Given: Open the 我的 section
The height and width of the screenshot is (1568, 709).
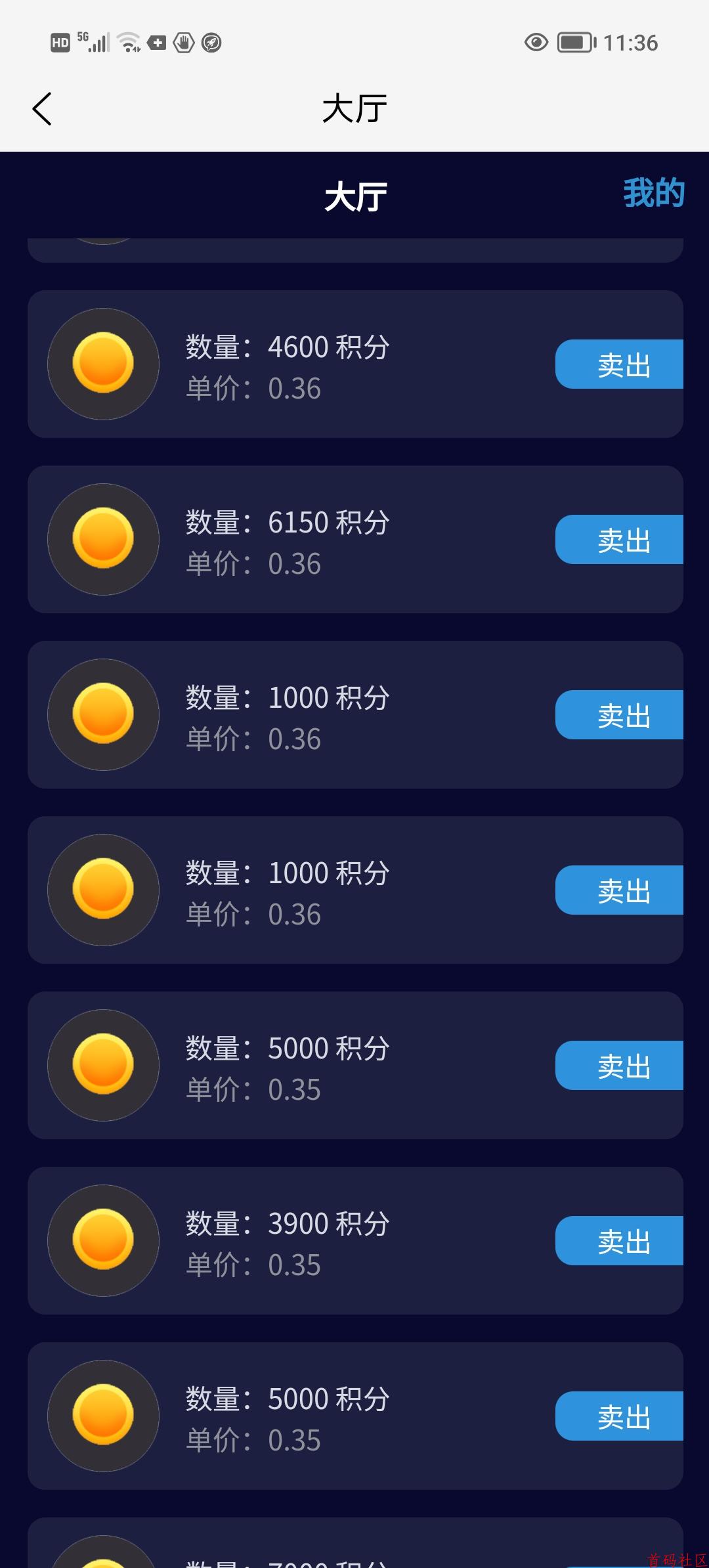Looking at the screenshot, I should [654, 193].
